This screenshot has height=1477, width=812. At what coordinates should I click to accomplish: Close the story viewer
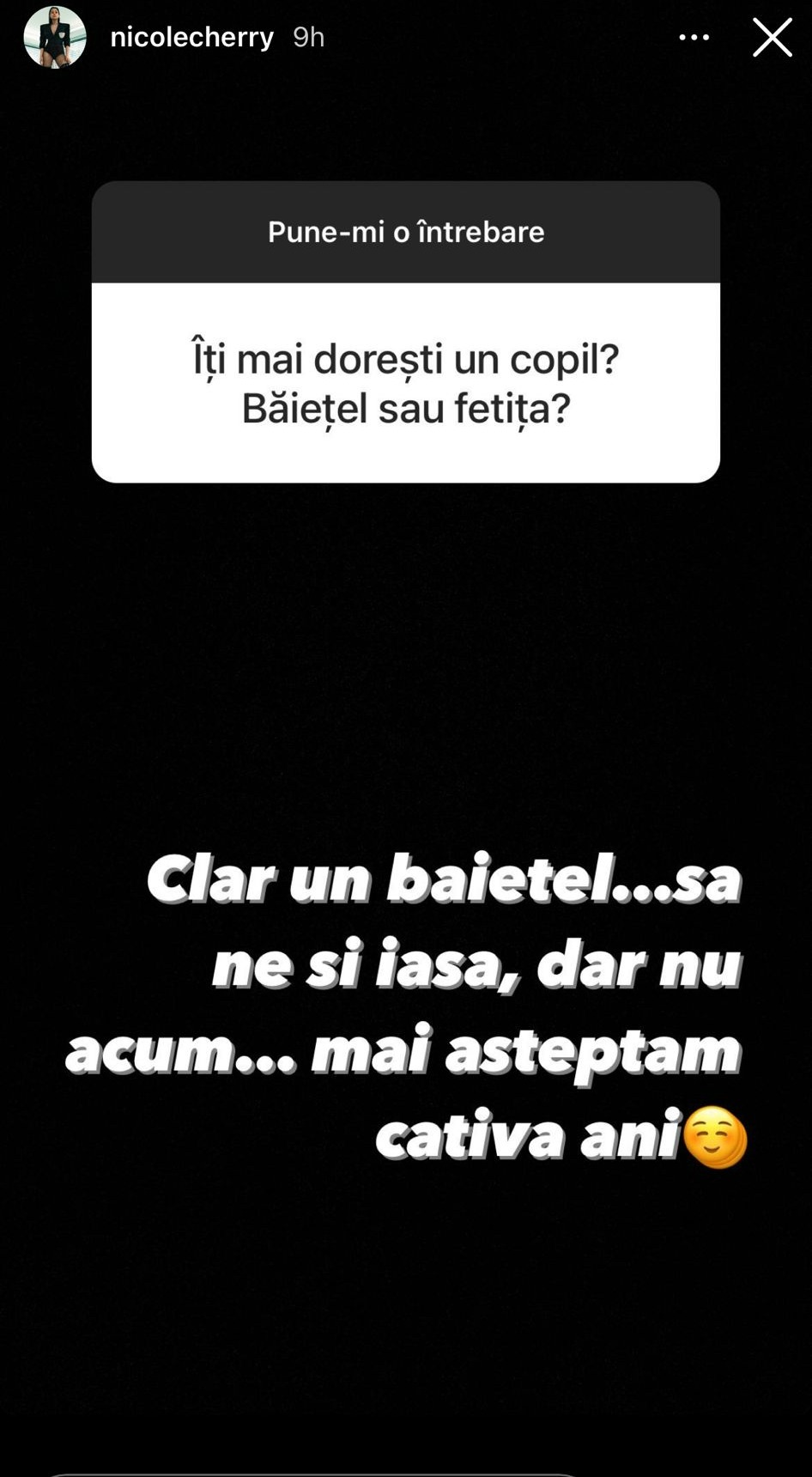(x=772, y=38)
